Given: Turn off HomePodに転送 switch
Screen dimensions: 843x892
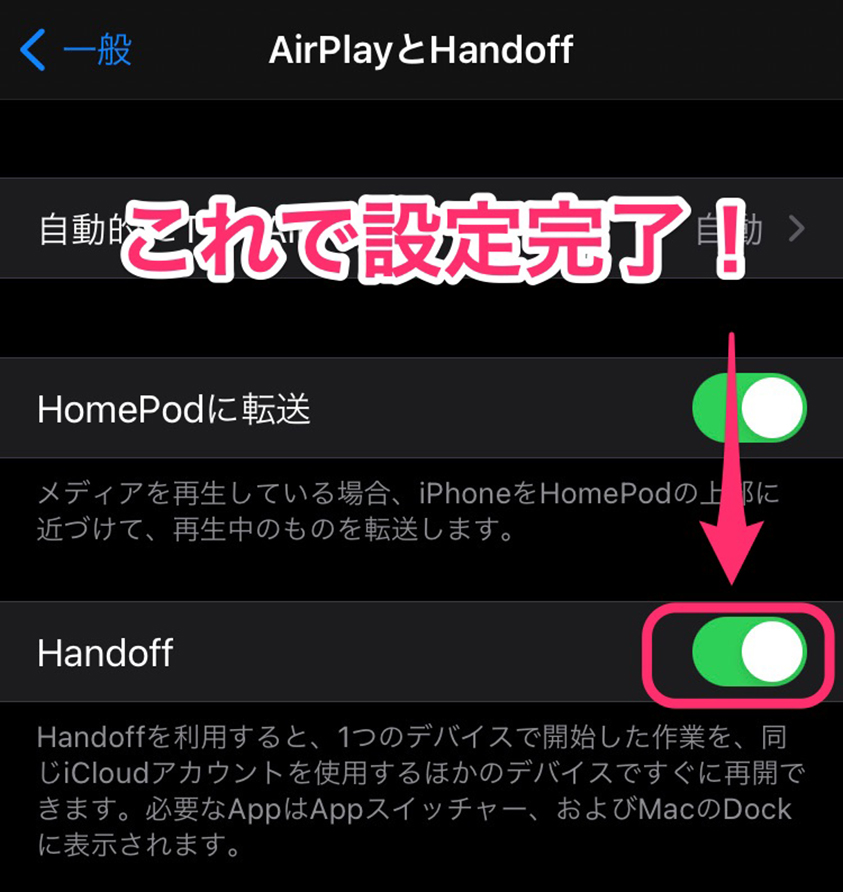Looking at the screenshot, I should [748, 408].
